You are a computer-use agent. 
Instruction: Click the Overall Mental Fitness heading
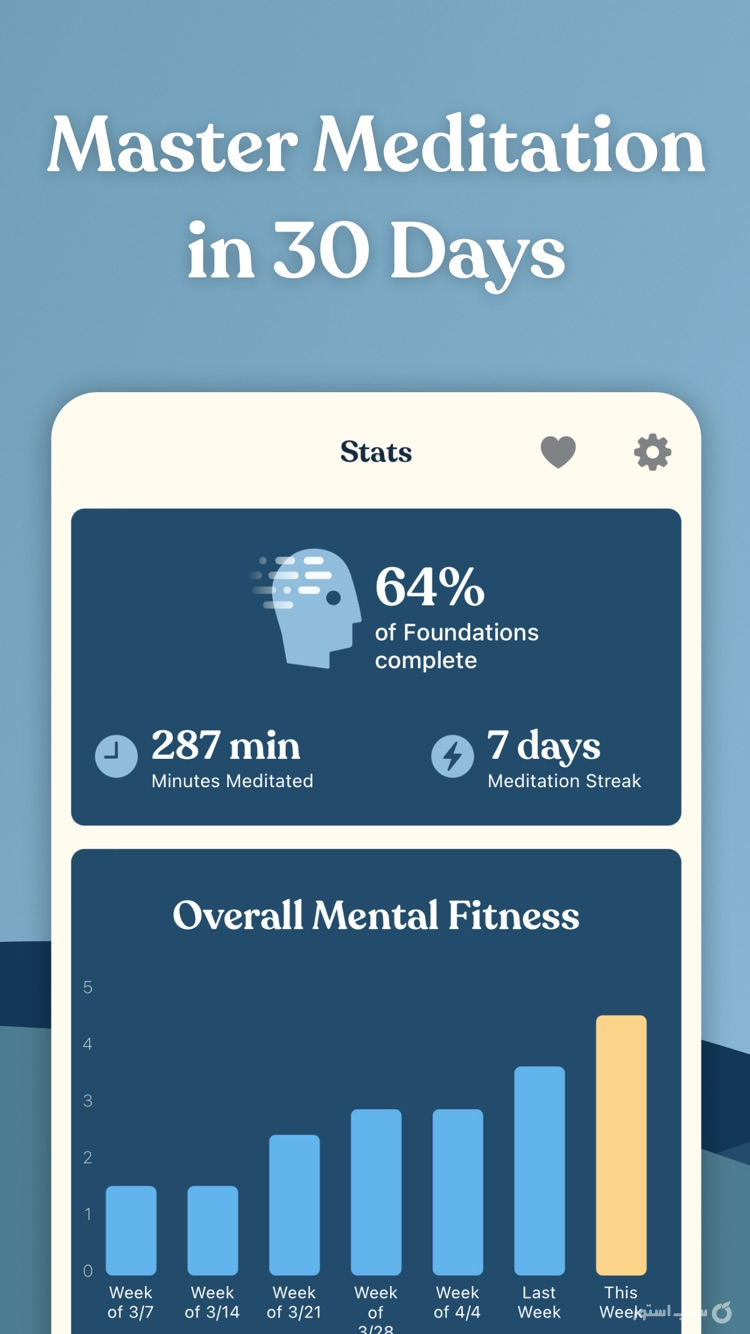pos(375,915)
